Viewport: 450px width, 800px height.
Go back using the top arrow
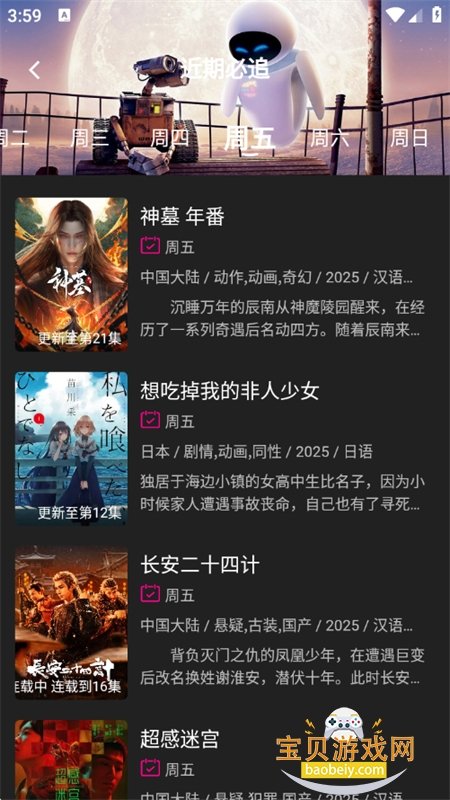35,70
